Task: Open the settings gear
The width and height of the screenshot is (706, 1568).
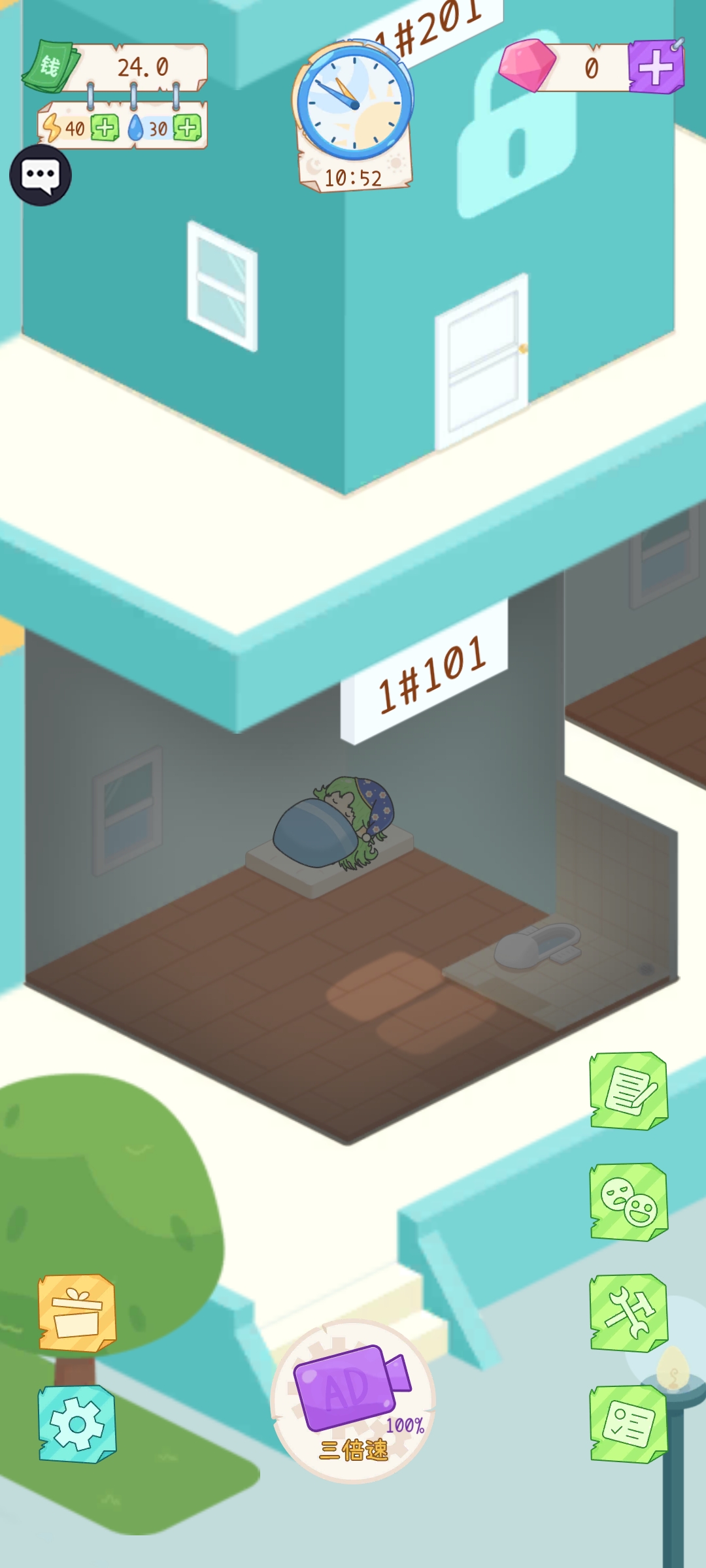Action: click(77, 1424)
